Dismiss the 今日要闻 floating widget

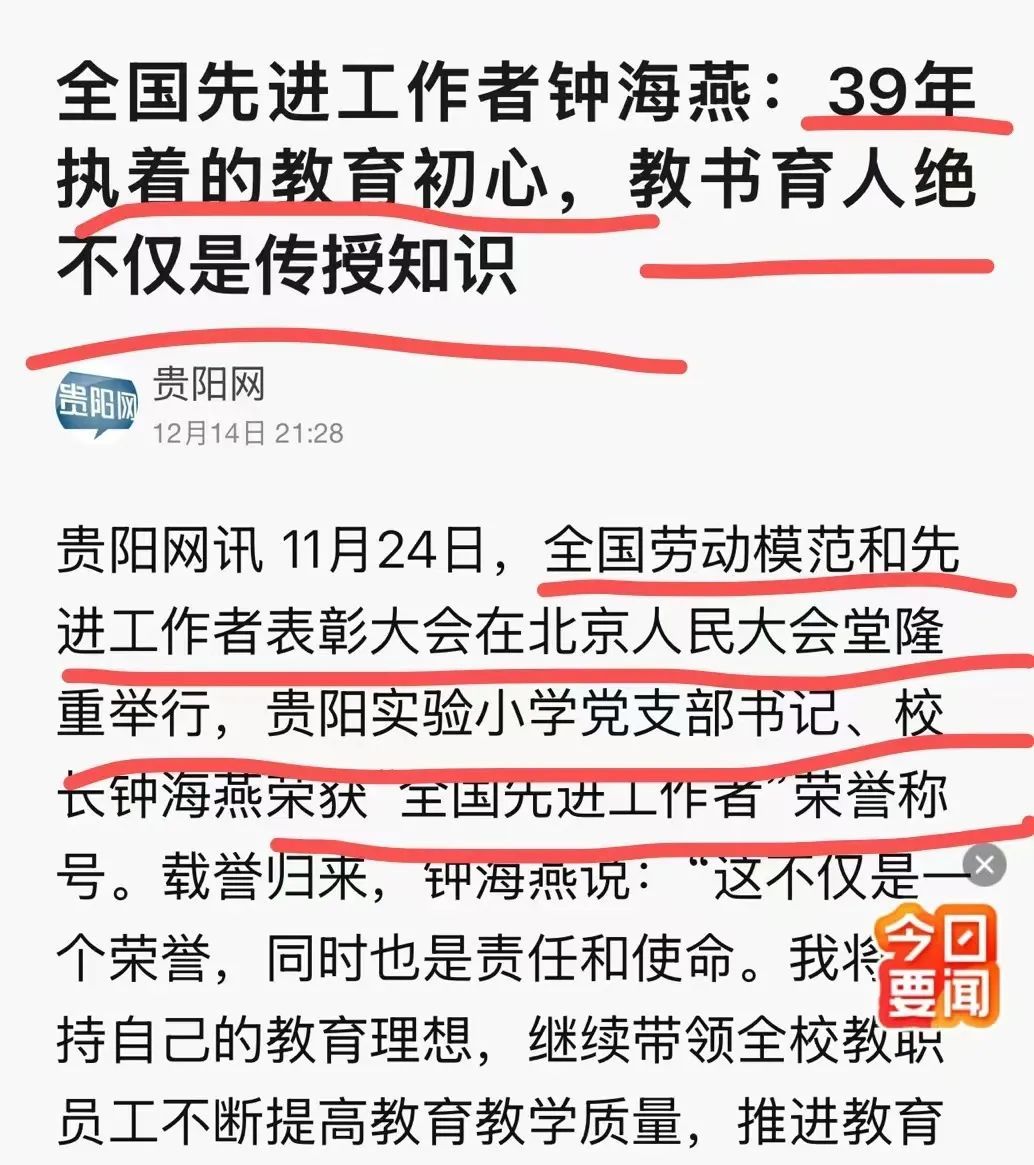[984, 865]
